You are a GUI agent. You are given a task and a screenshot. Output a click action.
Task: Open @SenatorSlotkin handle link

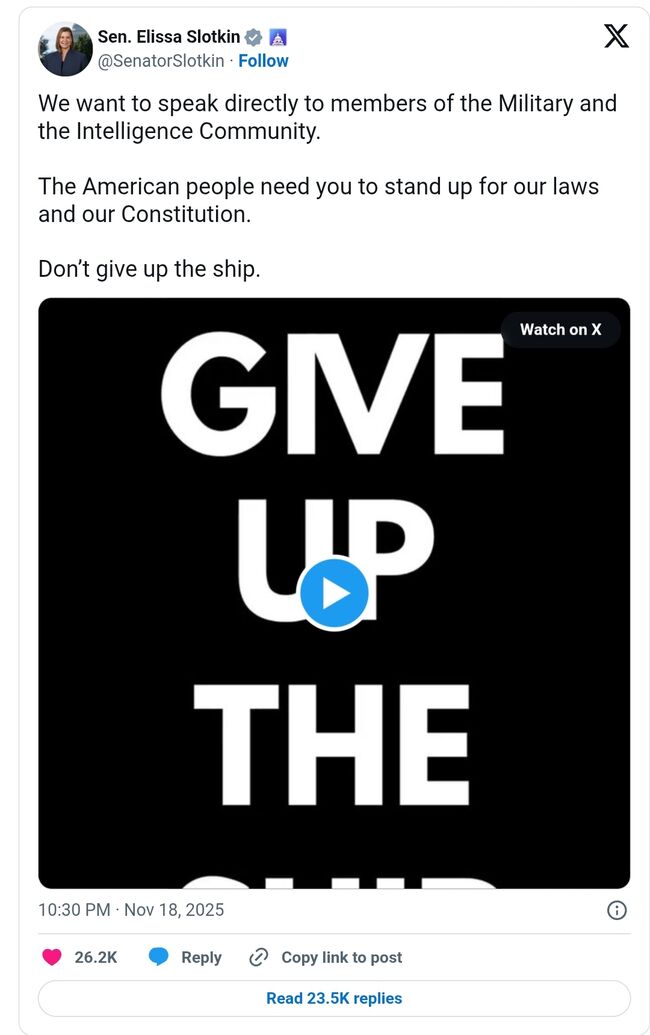click(x=160, y=61)
